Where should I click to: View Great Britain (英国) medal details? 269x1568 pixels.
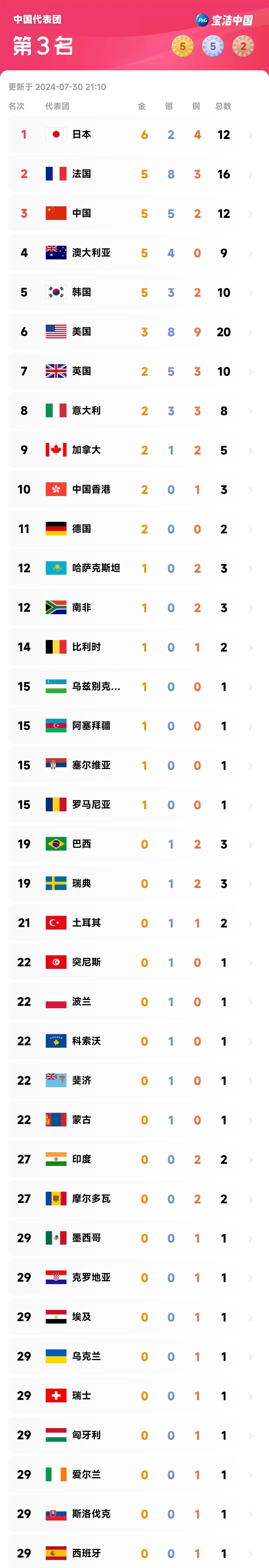click(134, 371)
